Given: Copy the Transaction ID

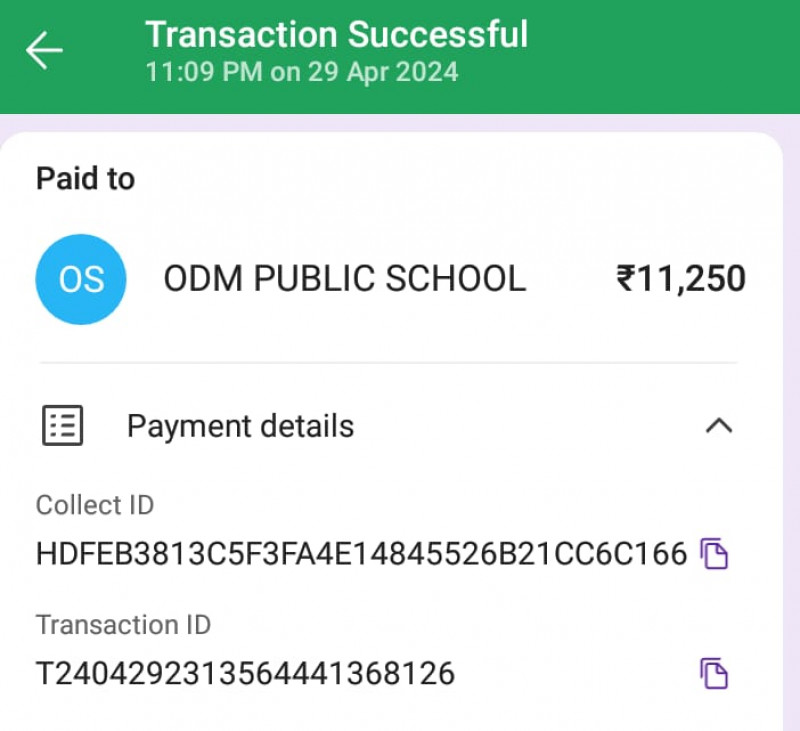Looking at the screenshot, I should [x=714, y=673].
